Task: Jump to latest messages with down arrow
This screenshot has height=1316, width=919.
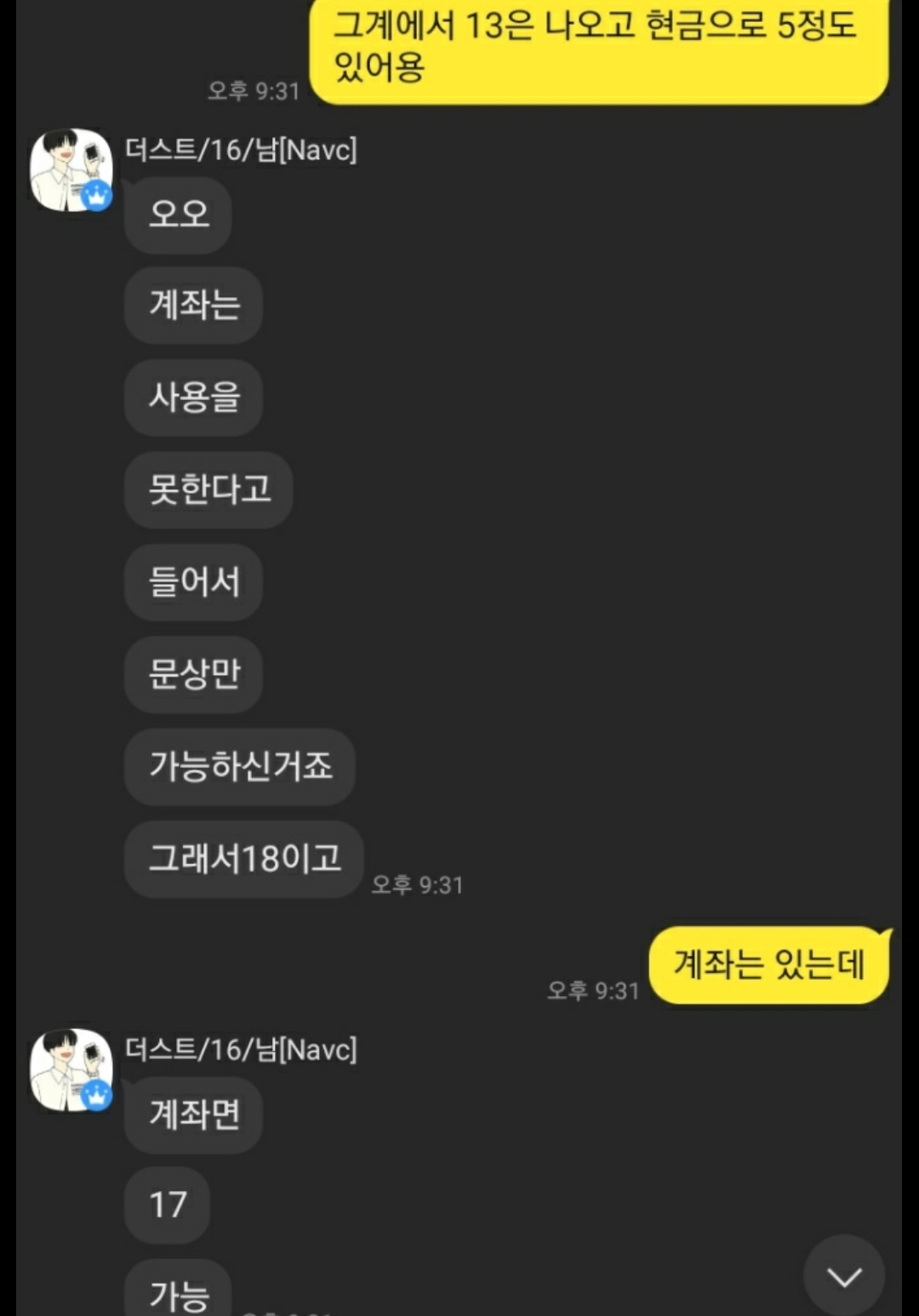Action: (x=844, y=1275)
